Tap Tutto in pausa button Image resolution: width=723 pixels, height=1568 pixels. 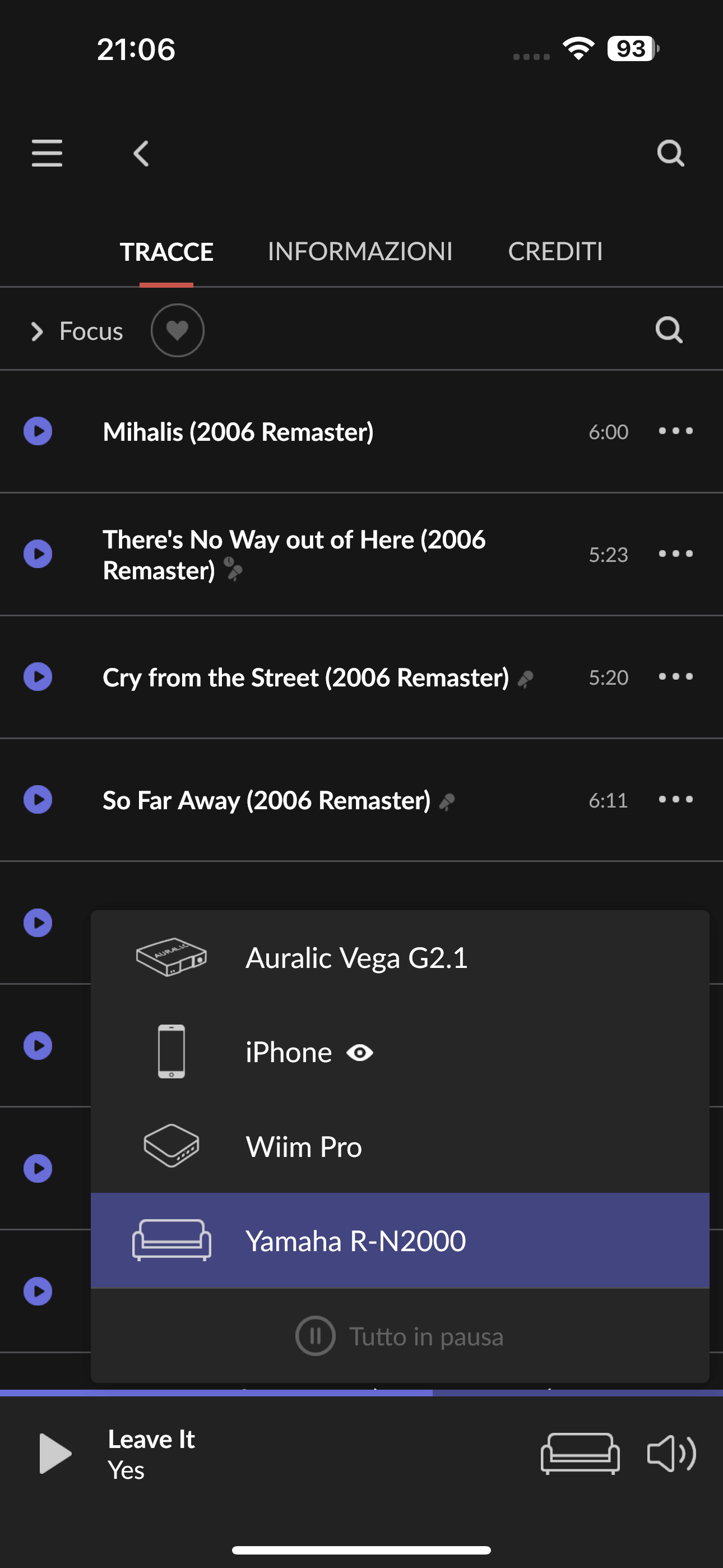tap(400, 1336)
